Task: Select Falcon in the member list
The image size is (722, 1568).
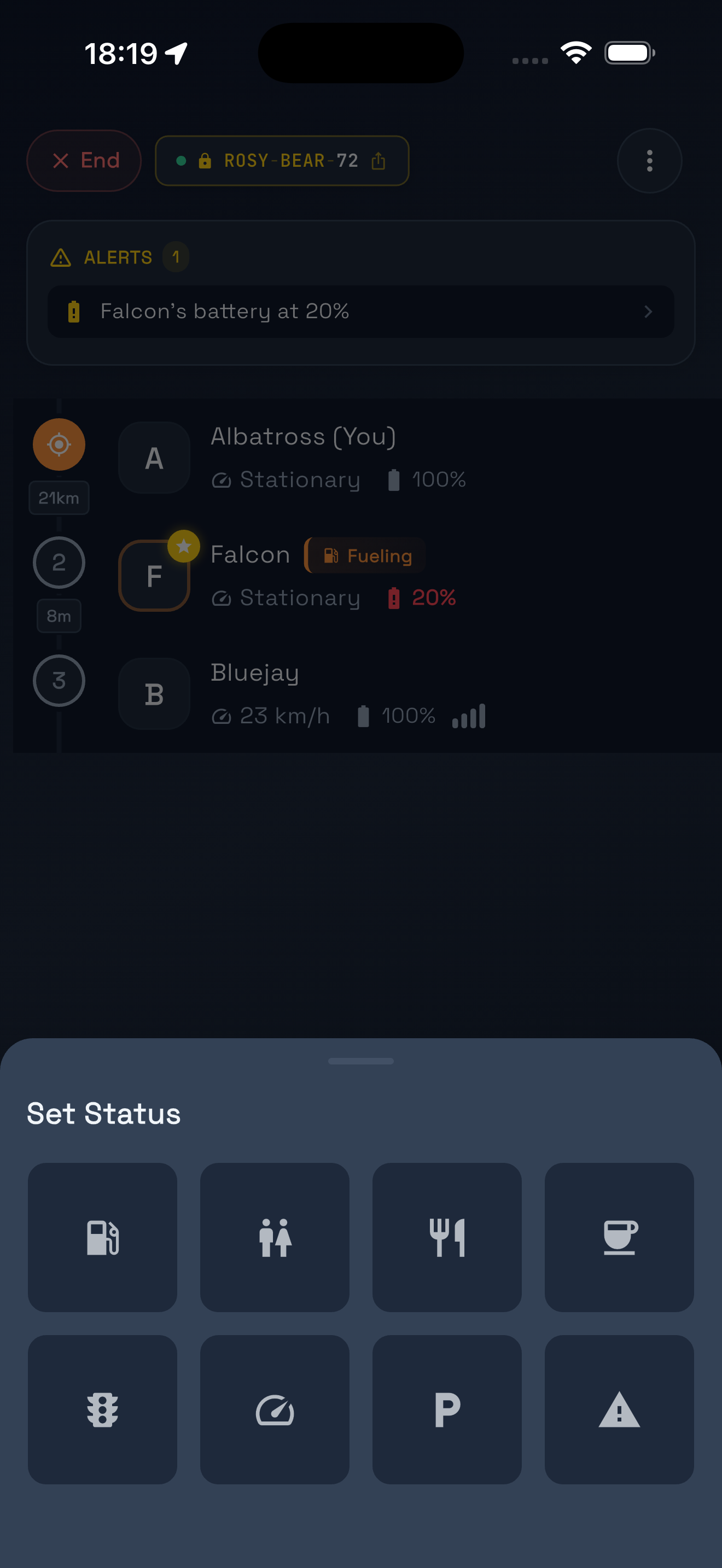Action: click(250, 554)
